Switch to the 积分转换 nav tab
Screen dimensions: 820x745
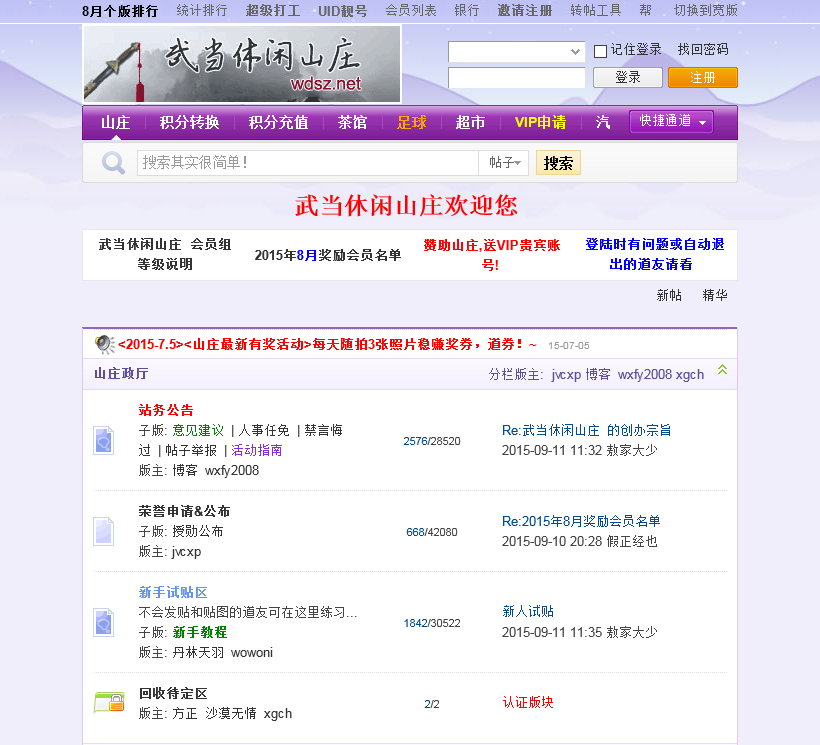189,123
